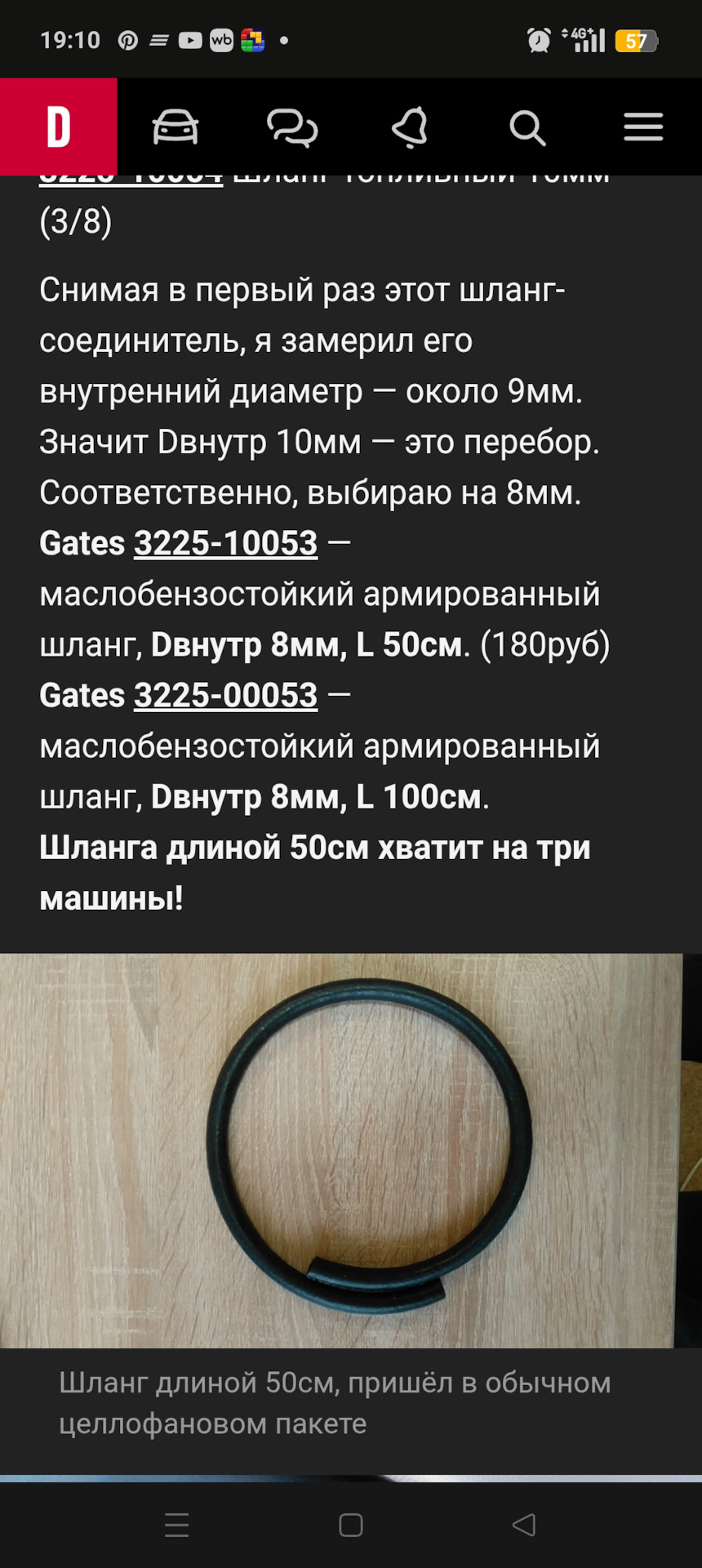Open the search icon
The width and height of the screenshot is (702, 1568).
(527, 128)
